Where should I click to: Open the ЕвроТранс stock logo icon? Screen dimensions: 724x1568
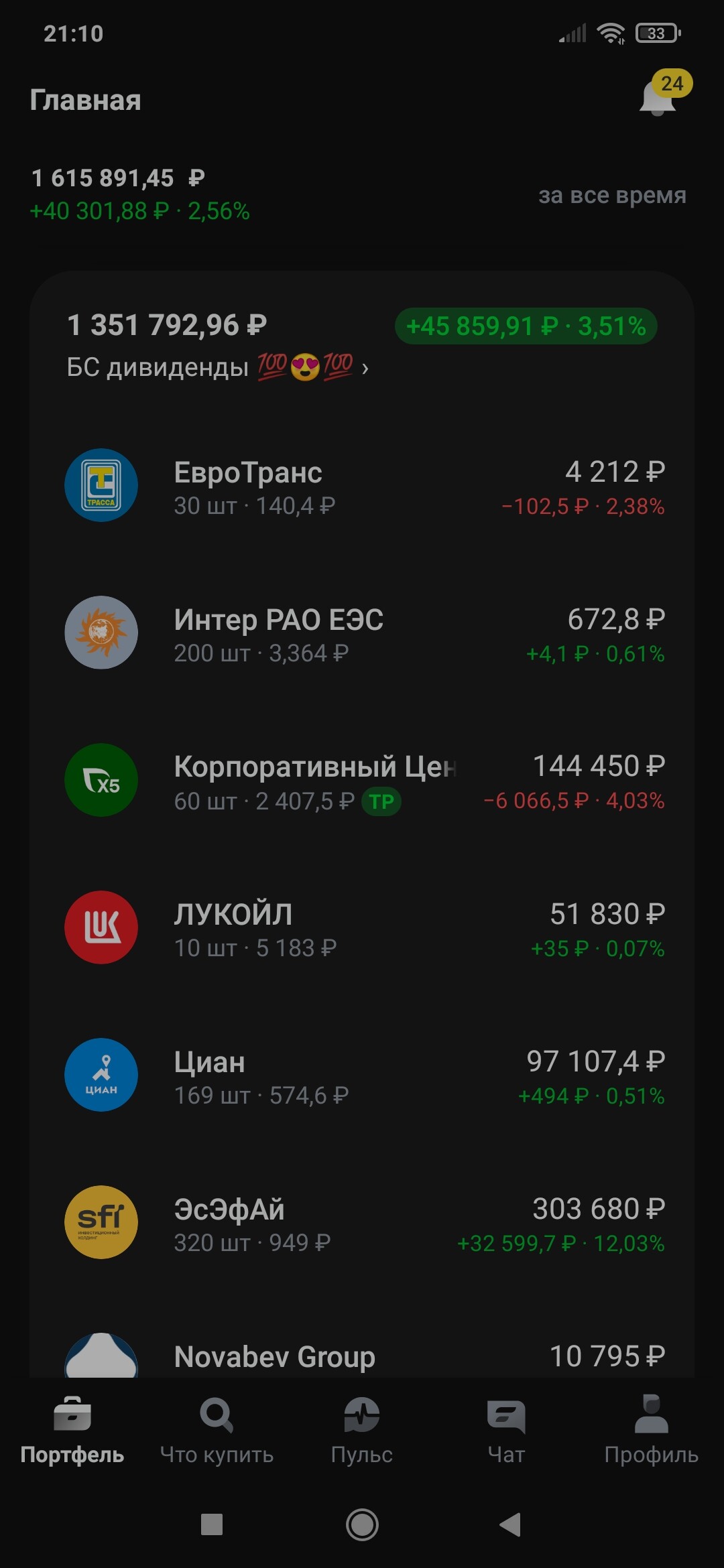point(101,484)
